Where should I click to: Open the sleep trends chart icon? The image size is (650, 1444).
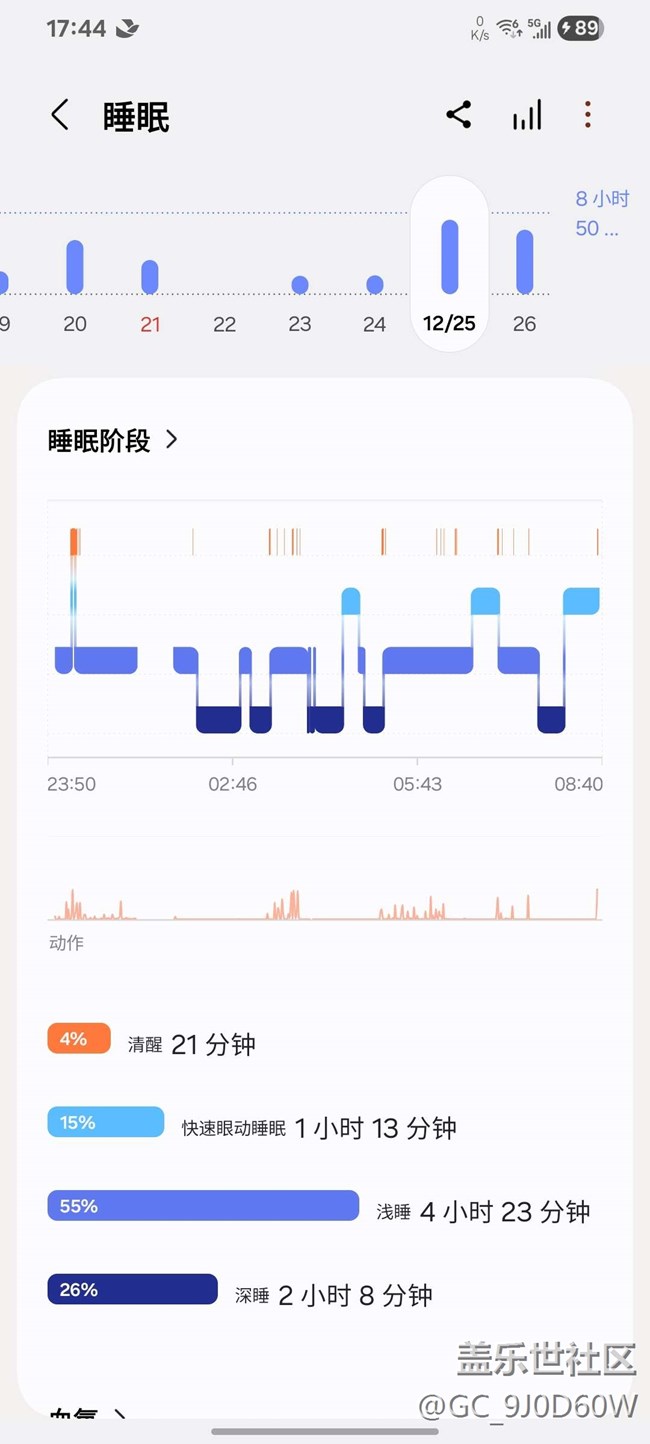click(527, 115)
